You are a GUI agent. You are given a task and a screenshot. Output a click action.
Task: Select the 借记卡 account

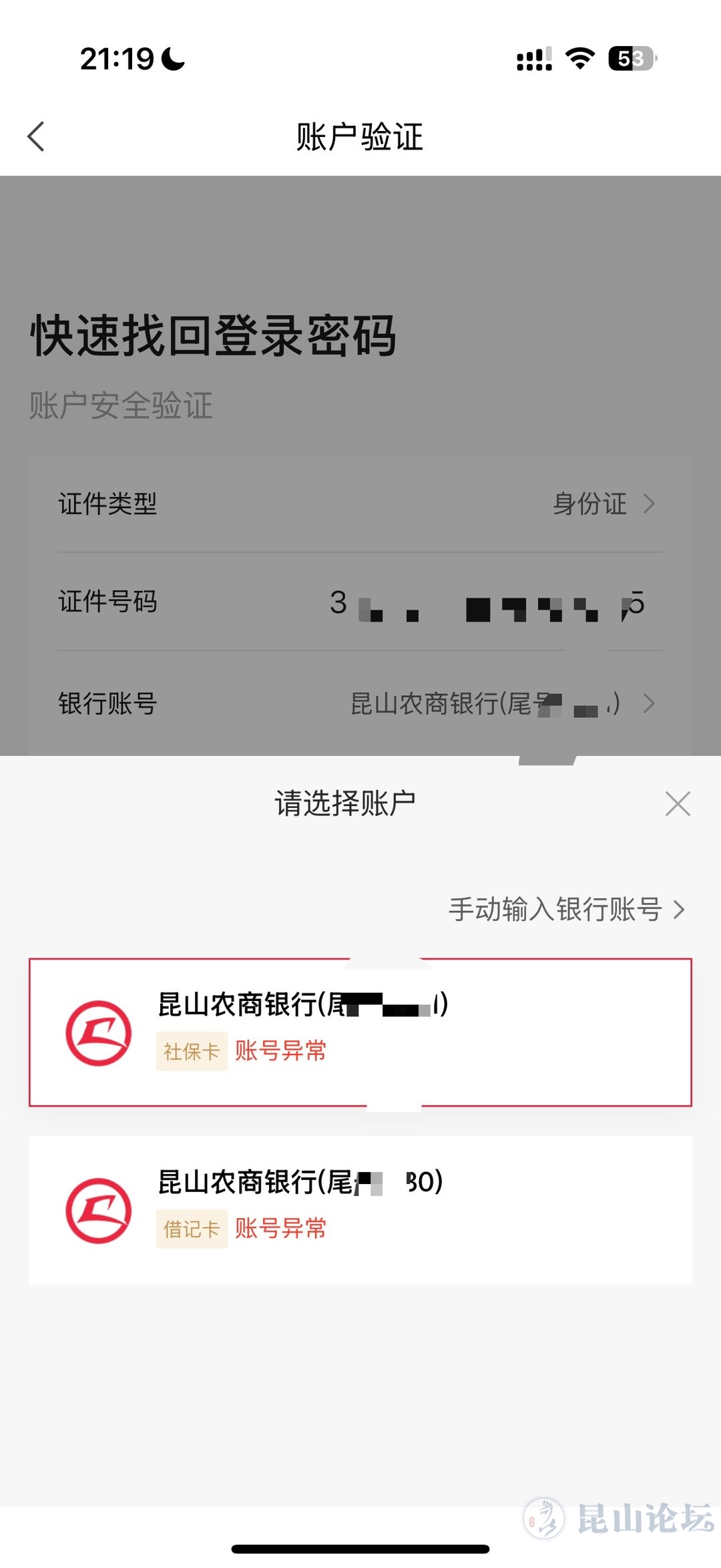click(x=360, y=1209)
